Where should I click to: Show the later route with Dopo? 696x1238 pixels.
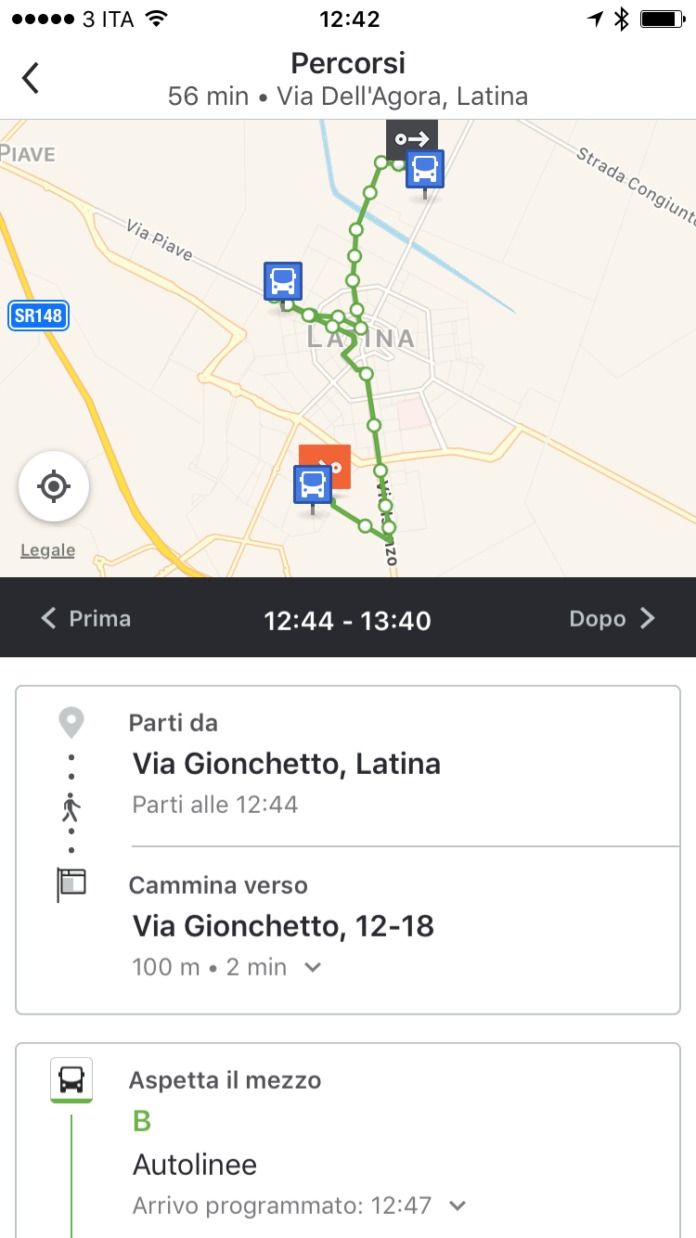pyautogui.click(x=611, y=619)
